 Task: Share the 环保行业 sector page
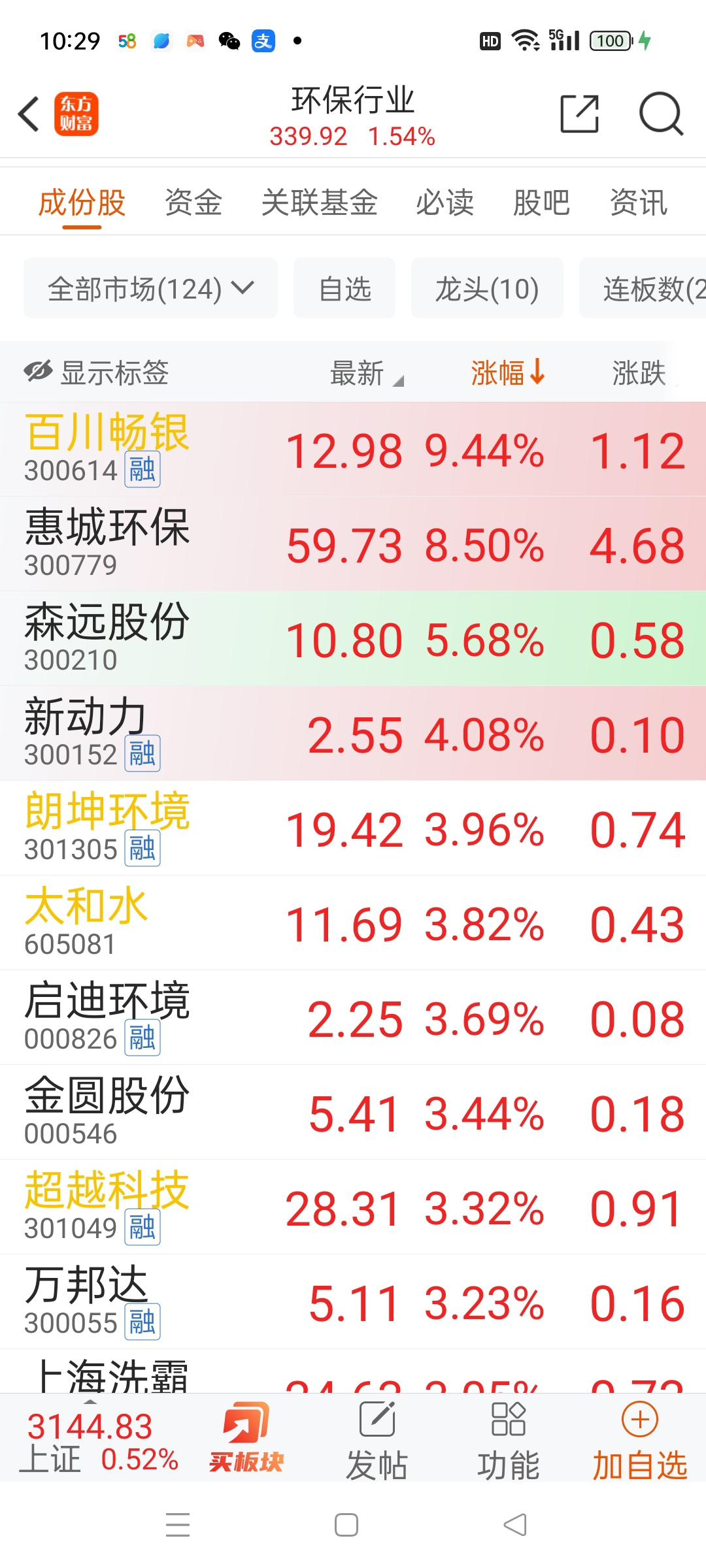[579, 114]
